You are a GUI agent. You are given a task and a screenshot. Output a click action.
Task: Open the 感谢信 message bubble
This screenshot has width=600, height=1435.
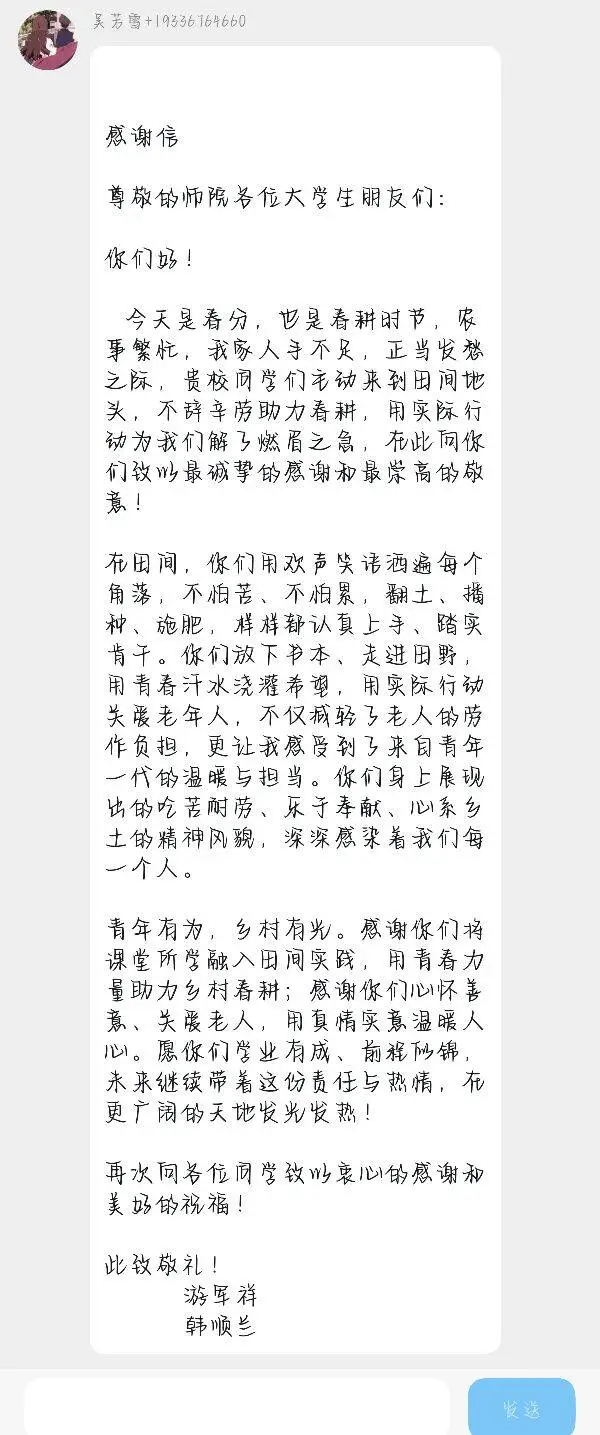(295, 700)
